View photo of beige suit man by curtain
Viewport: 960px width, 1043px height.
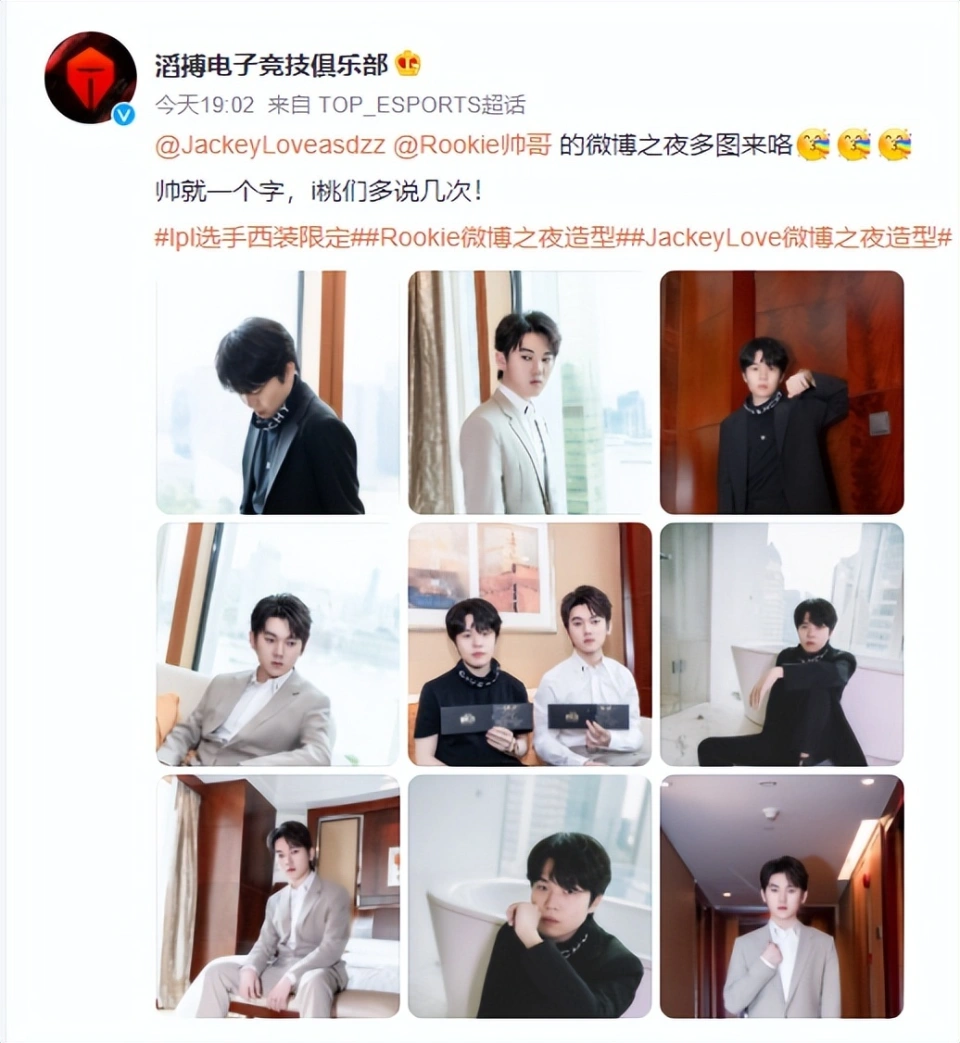point(529,392)
